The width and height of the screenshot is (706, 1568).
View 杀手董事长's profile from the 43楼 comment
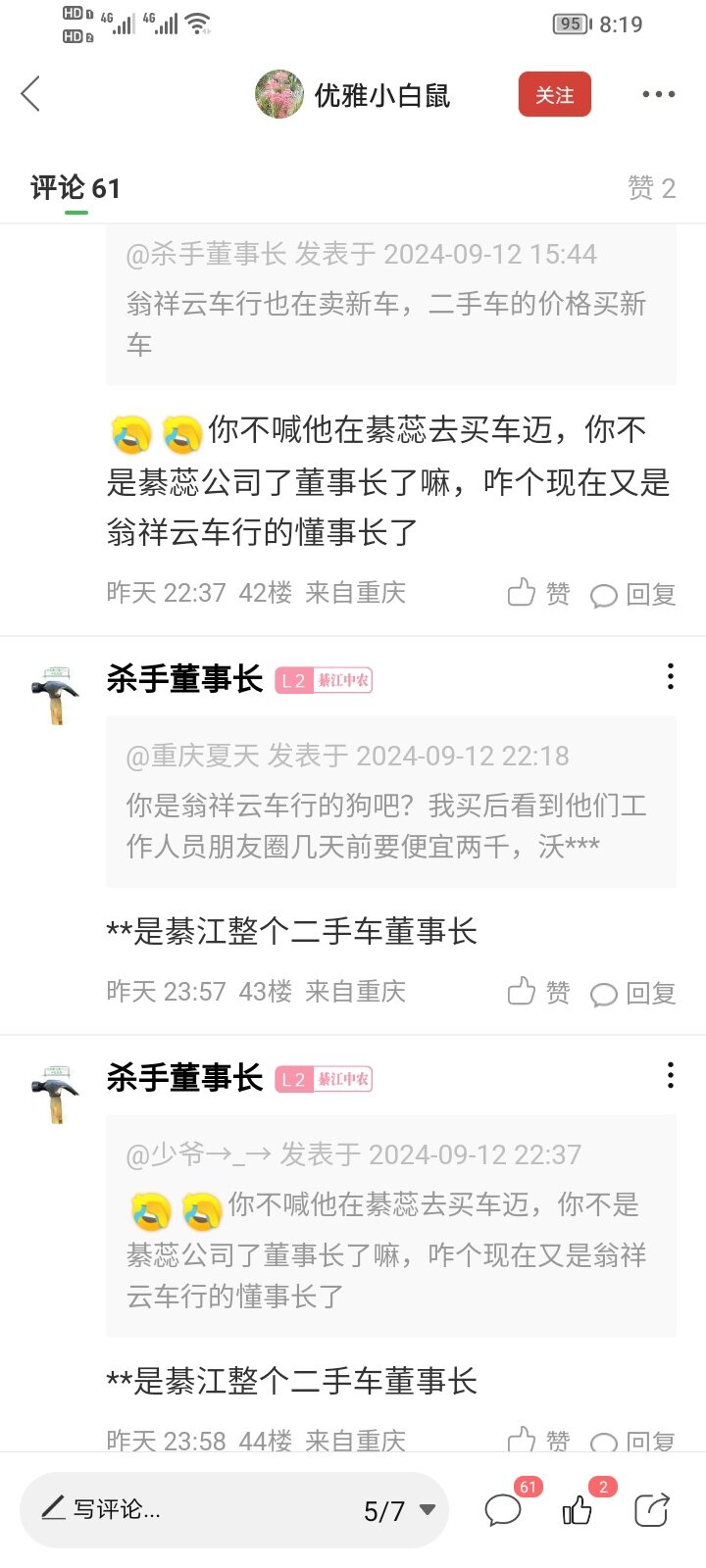pos(55,695)
